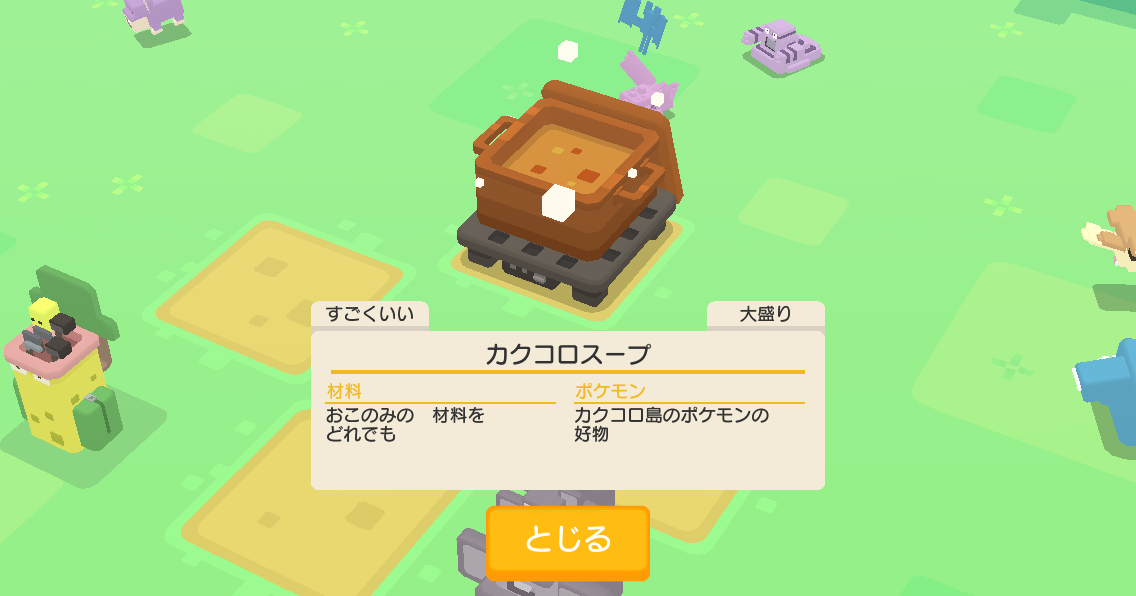Viewport: 1136px width, 596px height.
Task: Close the カクコロスープ dialog with とじる
Action: click(568, 541)
